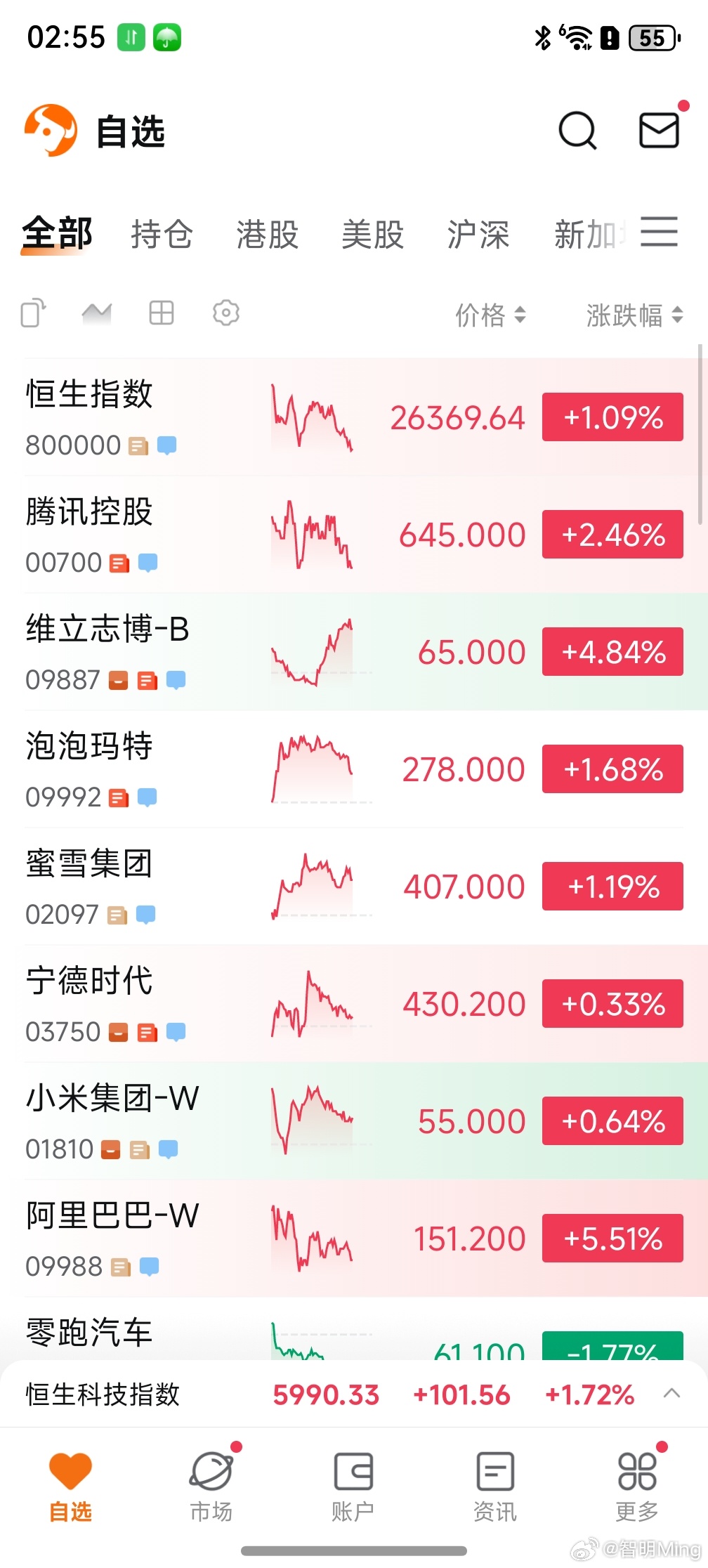Expand the 恒生科技指数 bottom bar
This screenshot has width=708, height=1568.
pyautogui.click(x=671, y=1394)
